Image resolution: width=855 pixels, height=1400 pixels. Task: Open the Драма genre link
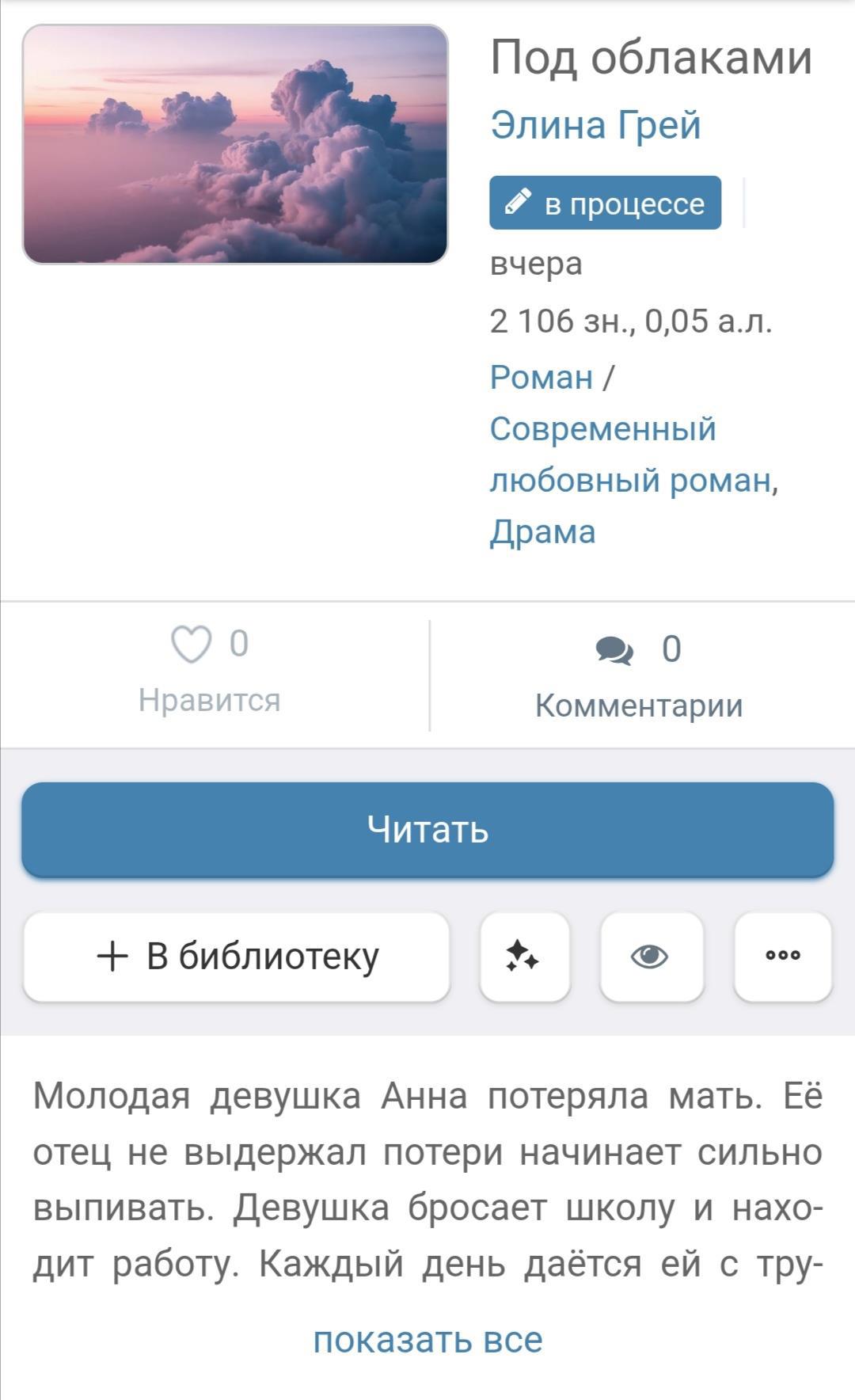(x=542, y=531)
